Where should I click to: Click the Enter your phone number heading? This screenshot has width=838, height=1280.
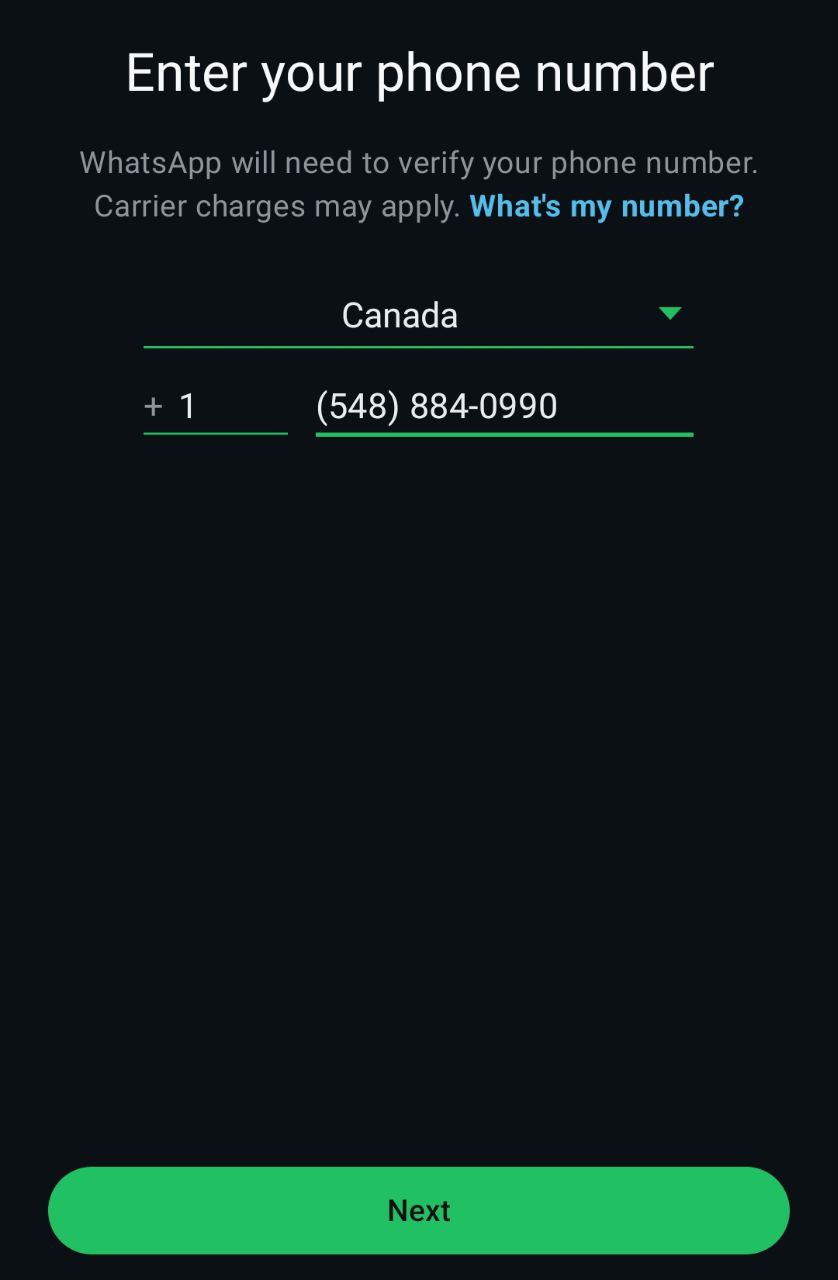click(418, 71)
